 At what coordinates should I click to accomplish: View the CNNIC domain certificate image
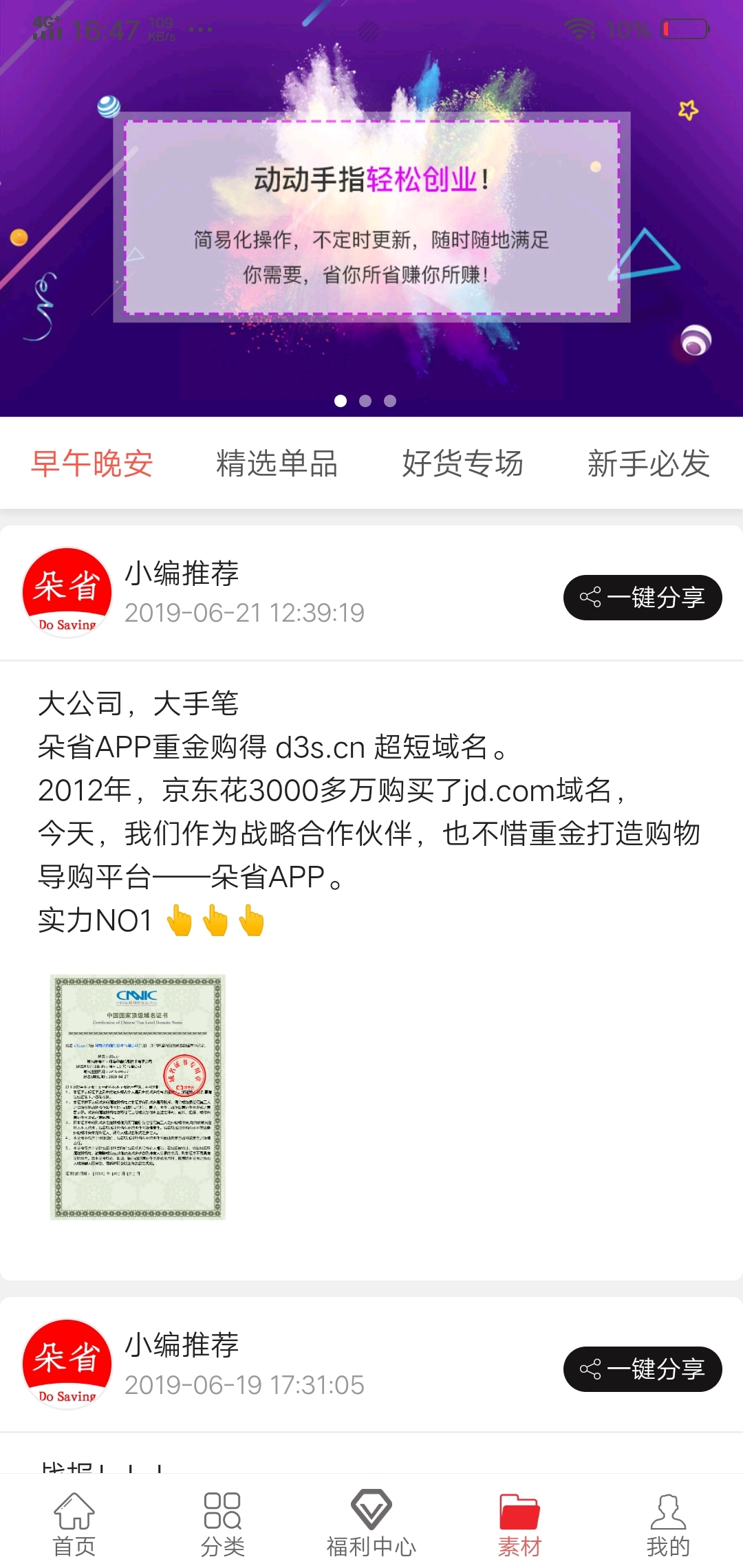point(138,1097)
